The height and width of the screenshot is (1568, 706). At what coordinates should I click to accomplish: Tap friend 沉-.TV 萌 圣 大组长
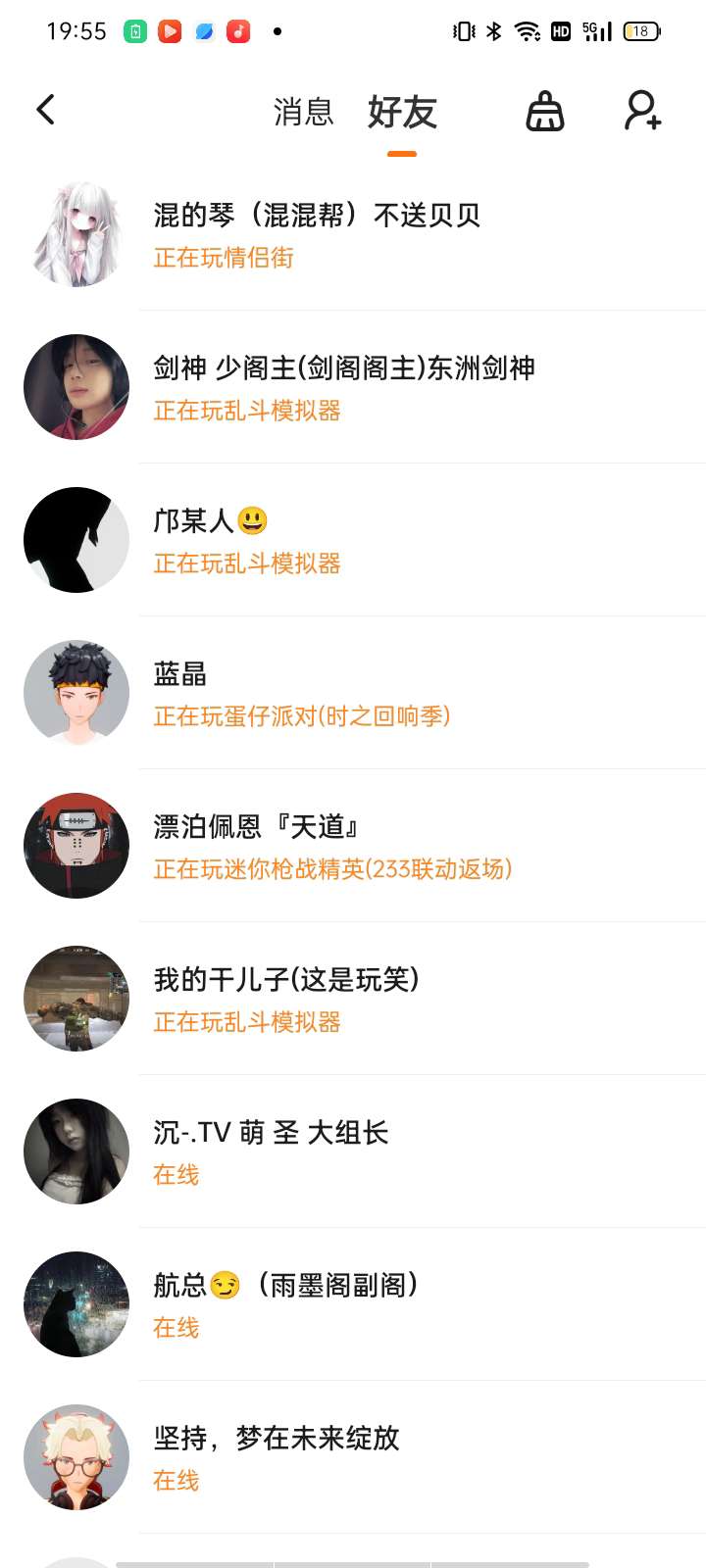[x=353, y=1152]
